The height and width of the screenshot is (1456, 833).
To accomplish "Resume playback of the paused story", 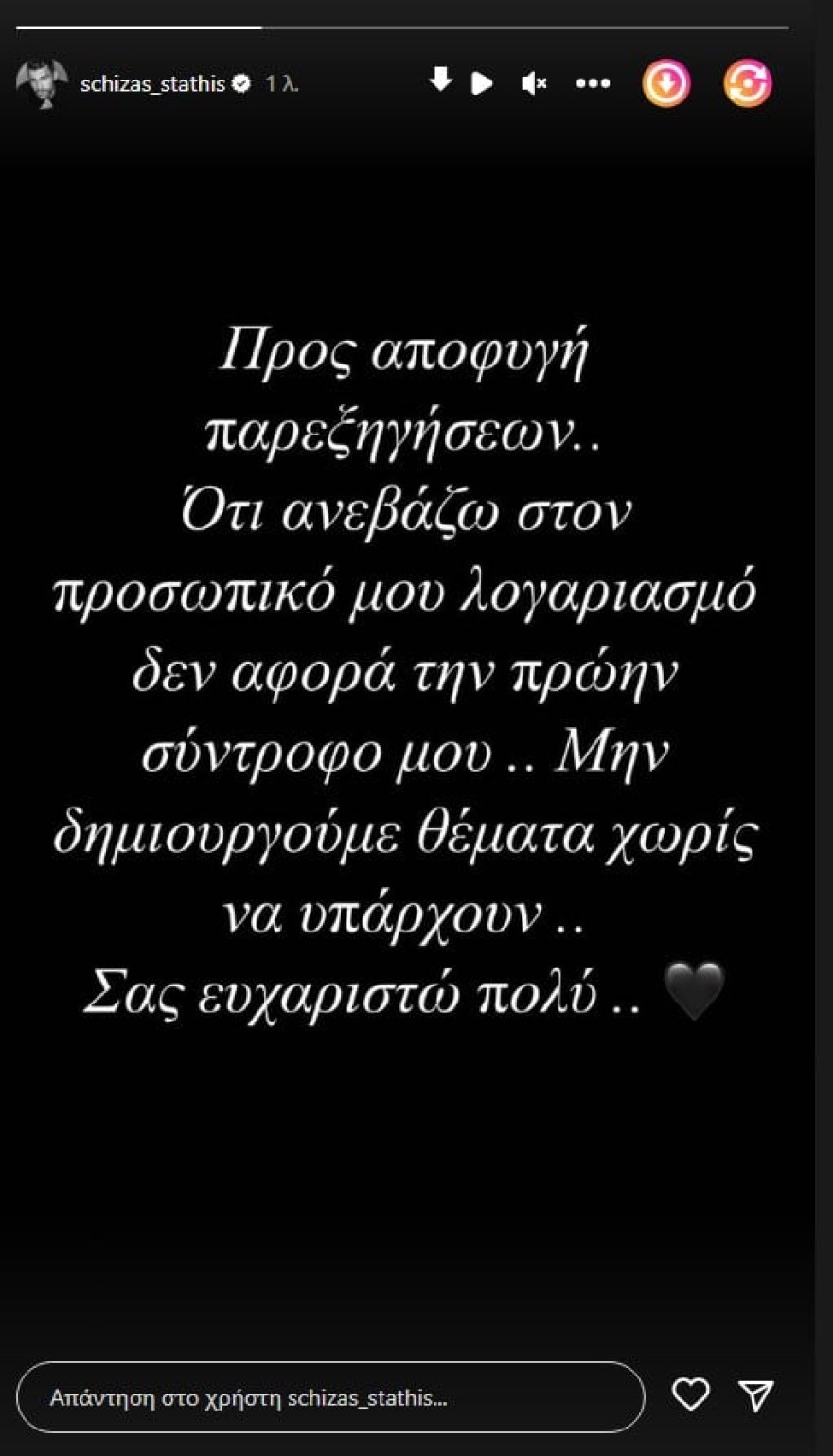I will click(x=481, y=83).
